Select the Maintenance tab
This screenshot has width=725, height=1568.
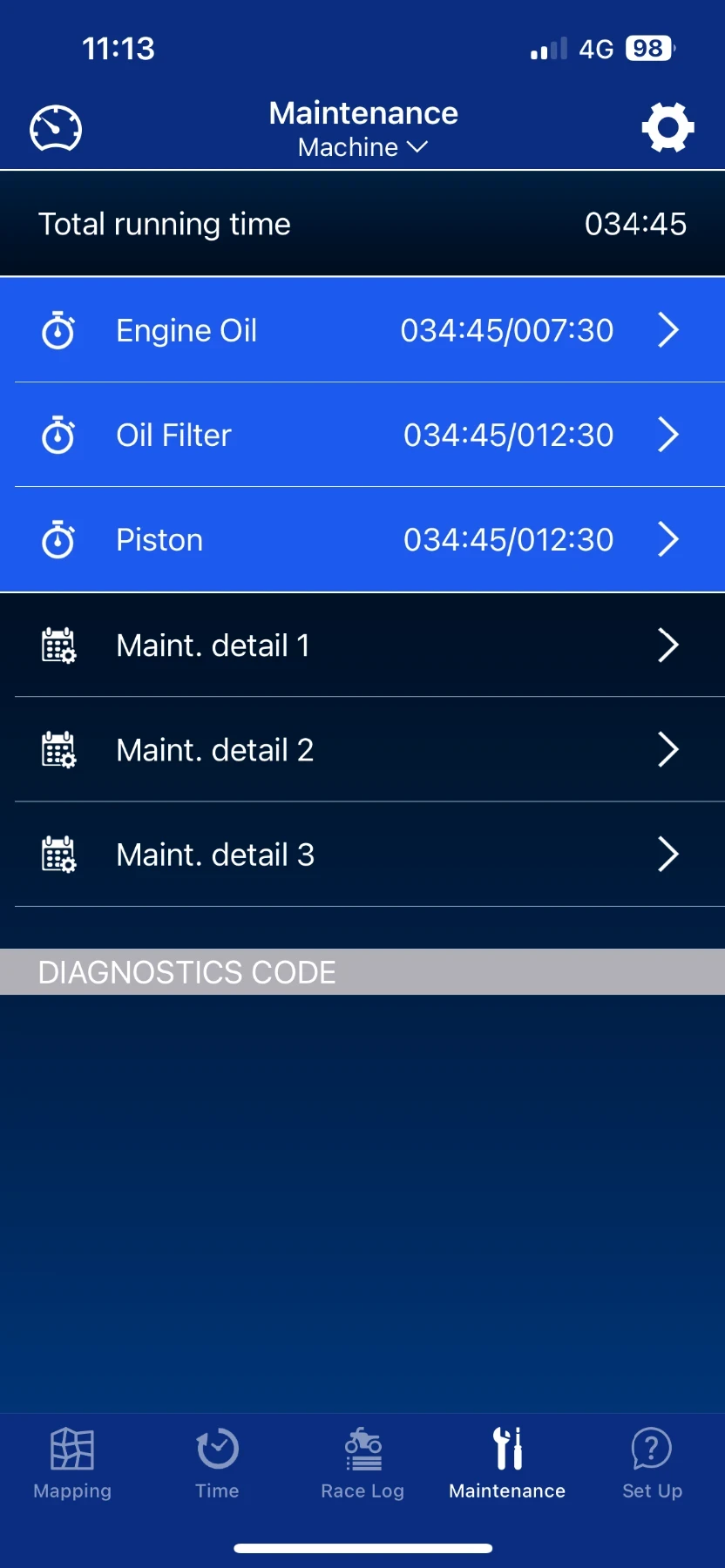(507, 1463)
